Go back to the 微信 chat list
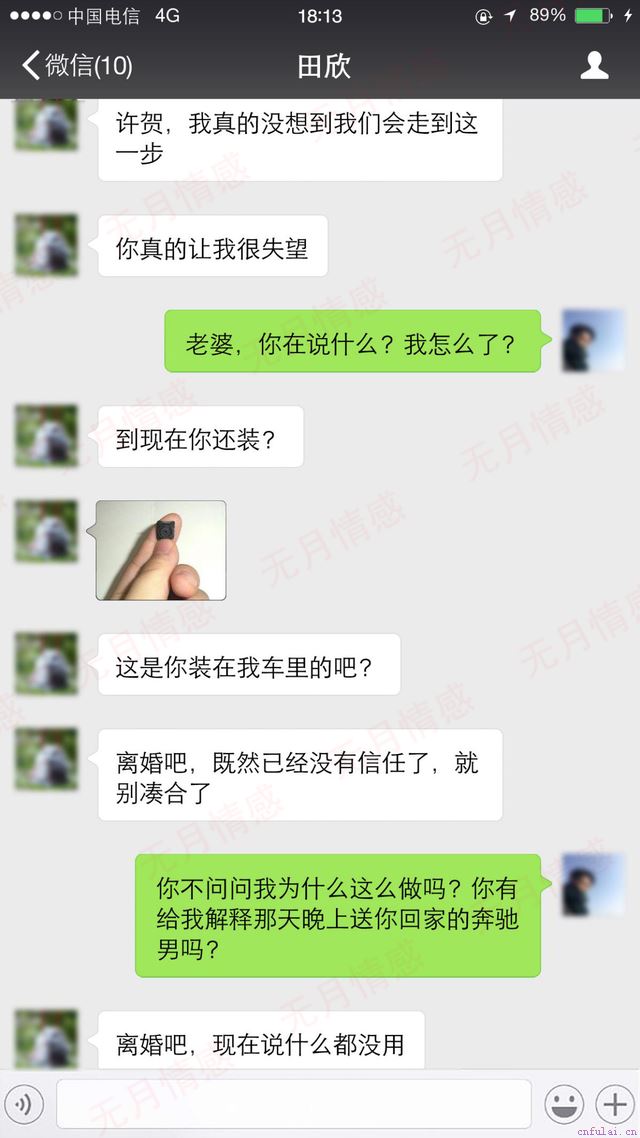The image size is (640, 1138). click(x=76, y=66)
